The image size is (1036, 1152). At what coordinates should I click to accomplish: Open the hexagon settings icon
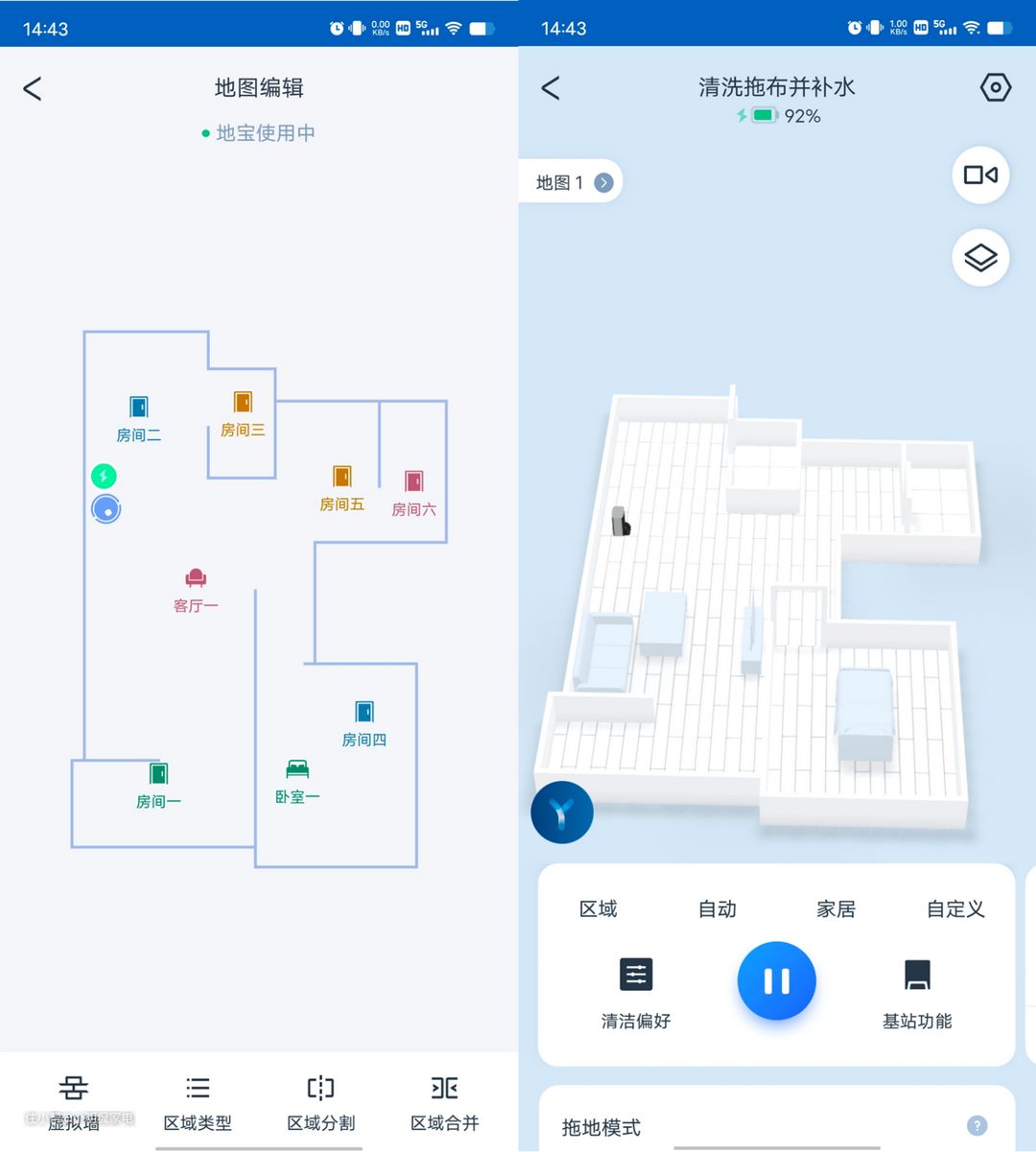tap(996, 88)
